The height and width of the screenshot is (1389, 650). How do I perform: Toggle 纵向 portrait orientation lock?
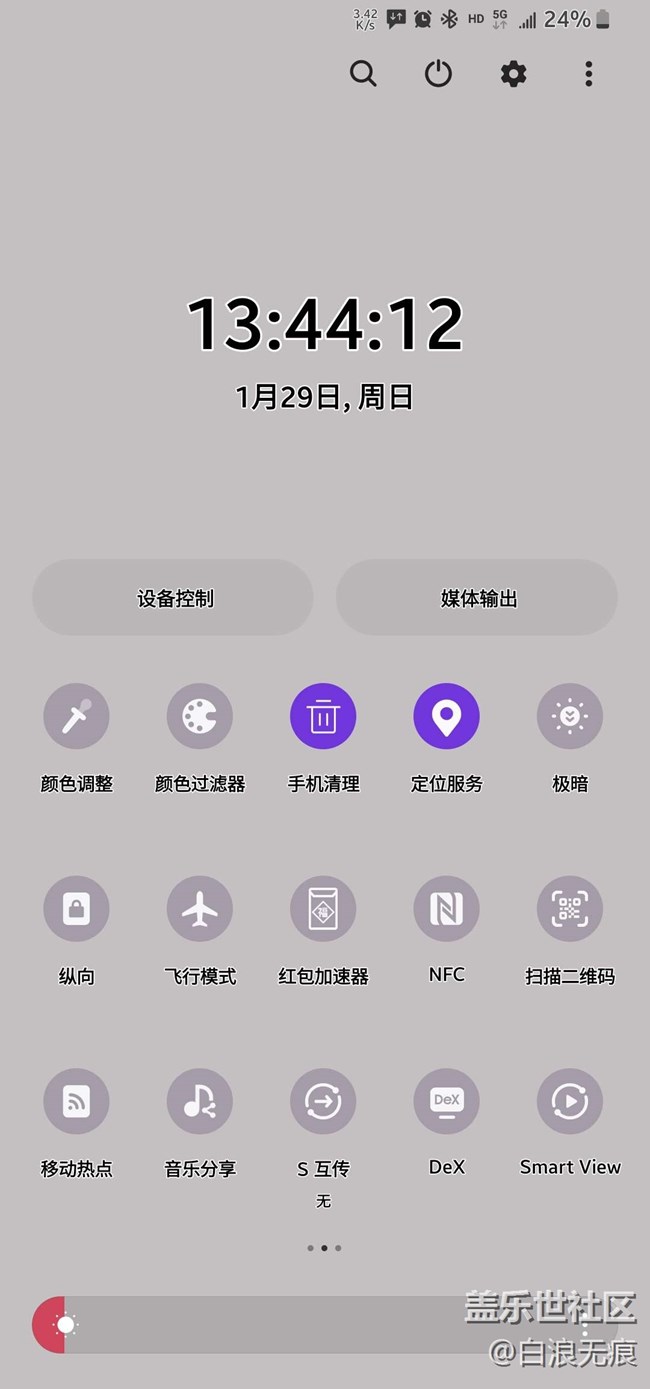tap(76, 909)
